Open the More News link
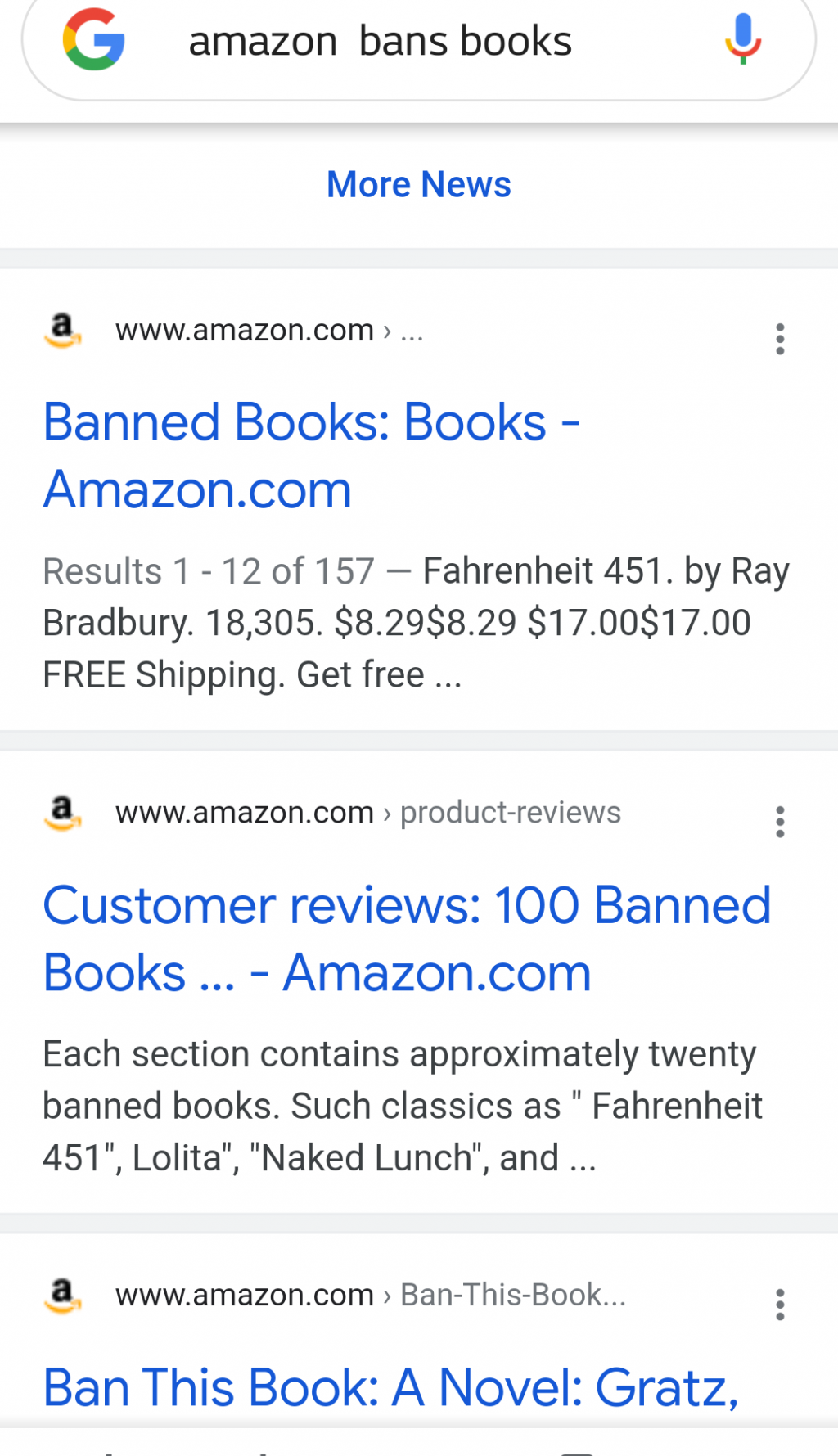 pyautogui.click(x=418, y=184)
